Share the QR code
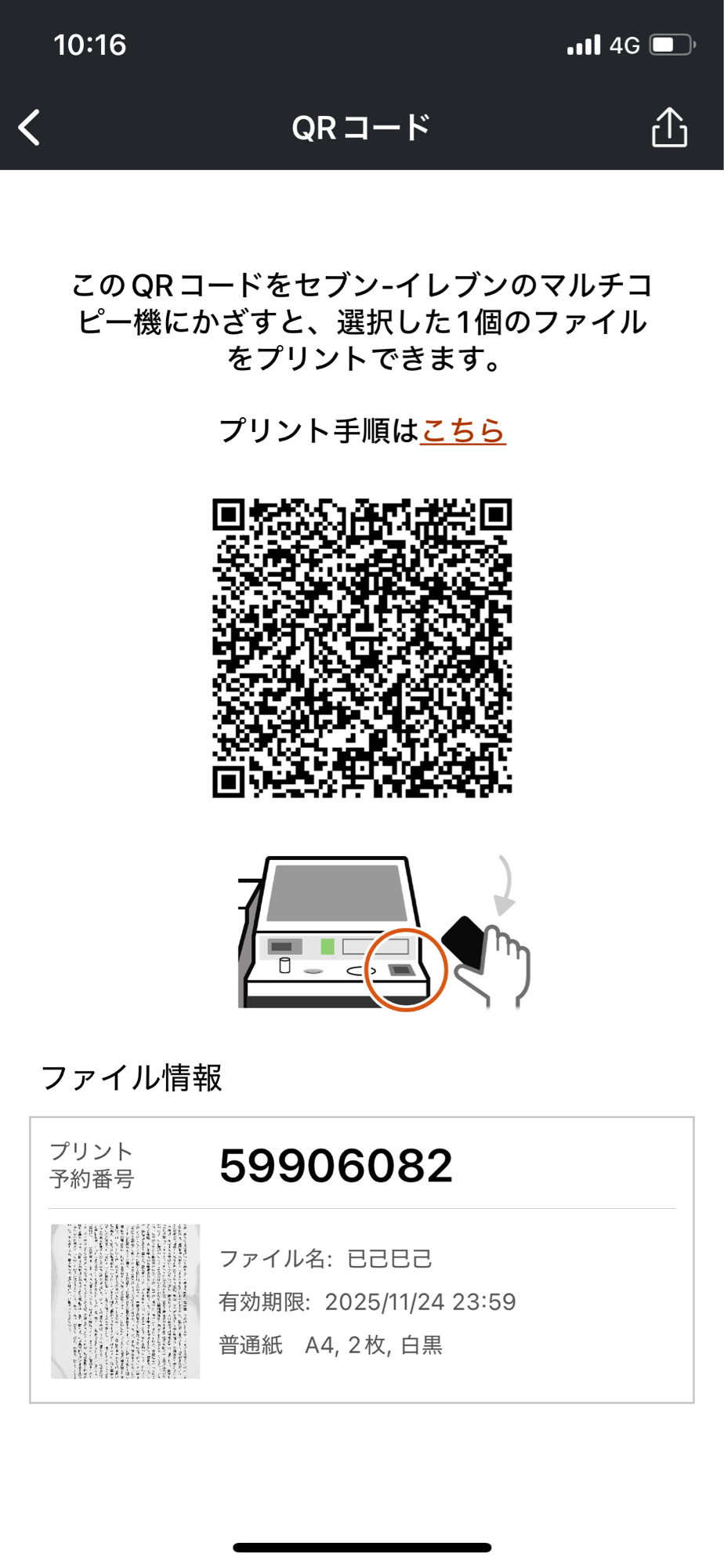The height and width of the screenshot is (1568, 724). click(x=669, y=128)
